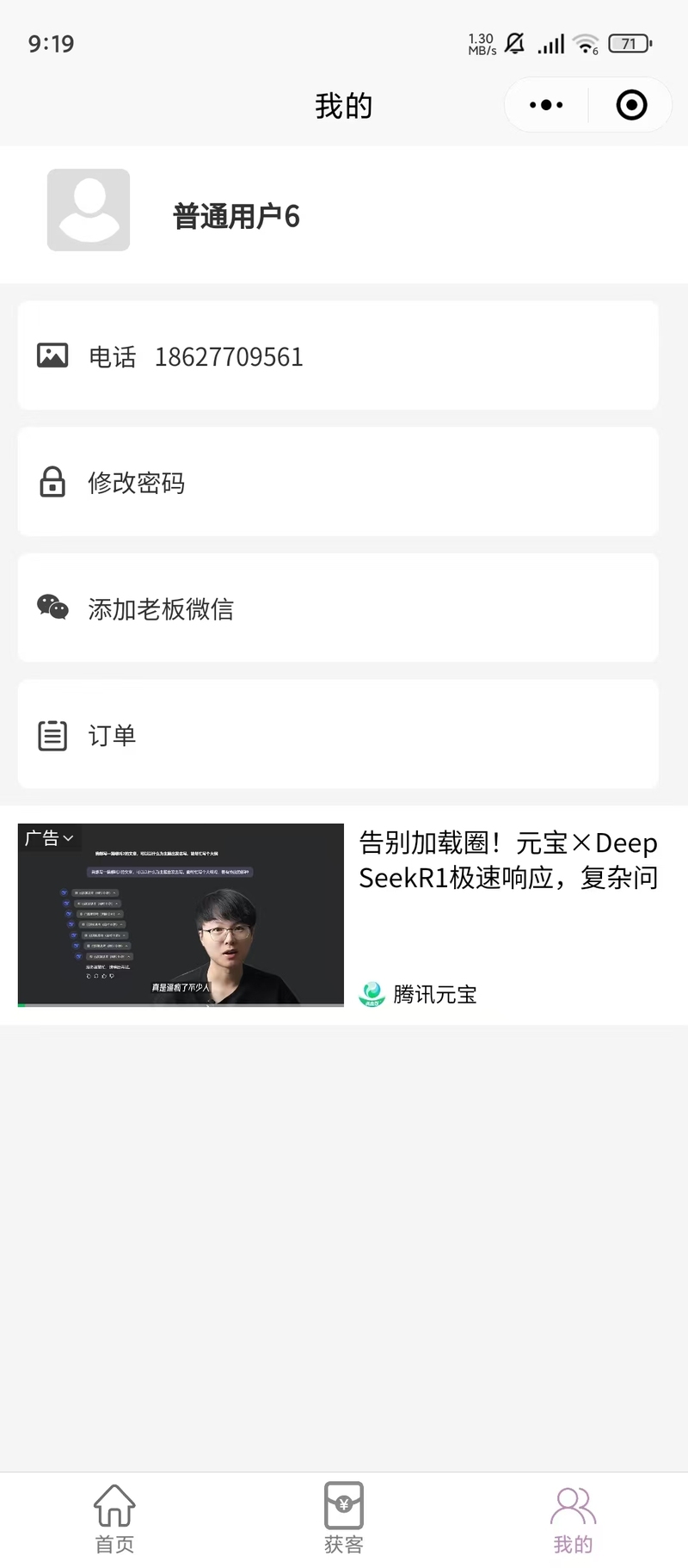Close the mini program via the circle icon
The height and width of the screenshot is (1568, 688).
631,105
